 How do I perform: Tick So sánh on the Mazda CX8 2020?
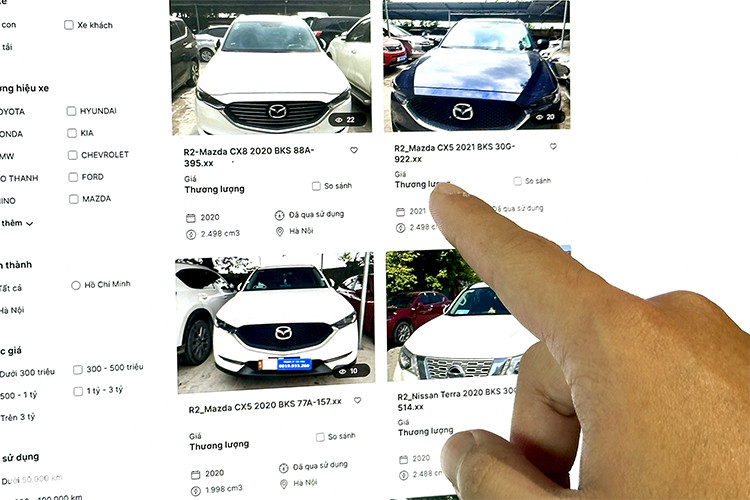click(316, 186)
